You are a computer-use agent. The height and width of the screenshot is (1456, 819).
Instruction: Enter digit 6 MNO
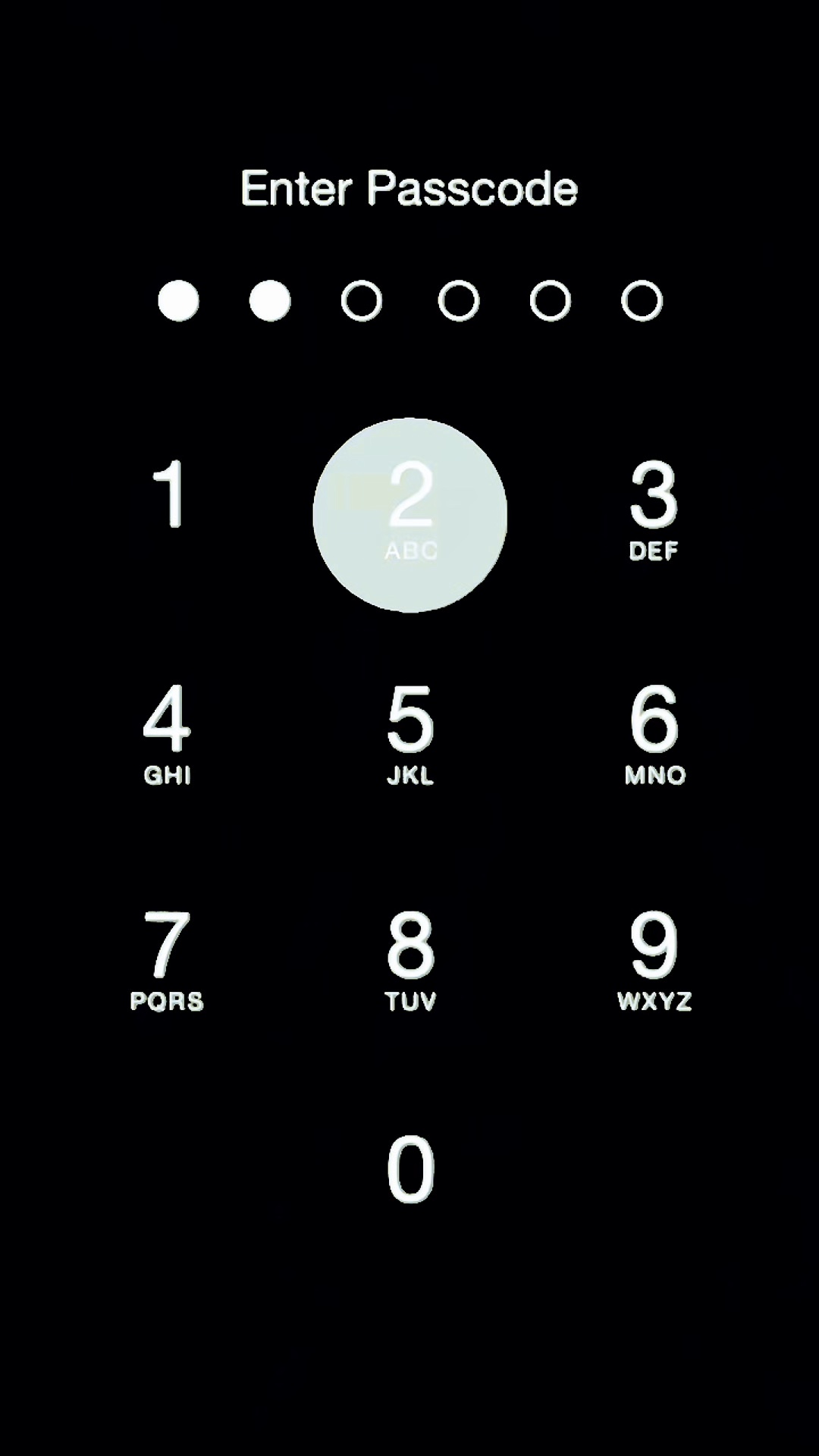pos(654,739)
